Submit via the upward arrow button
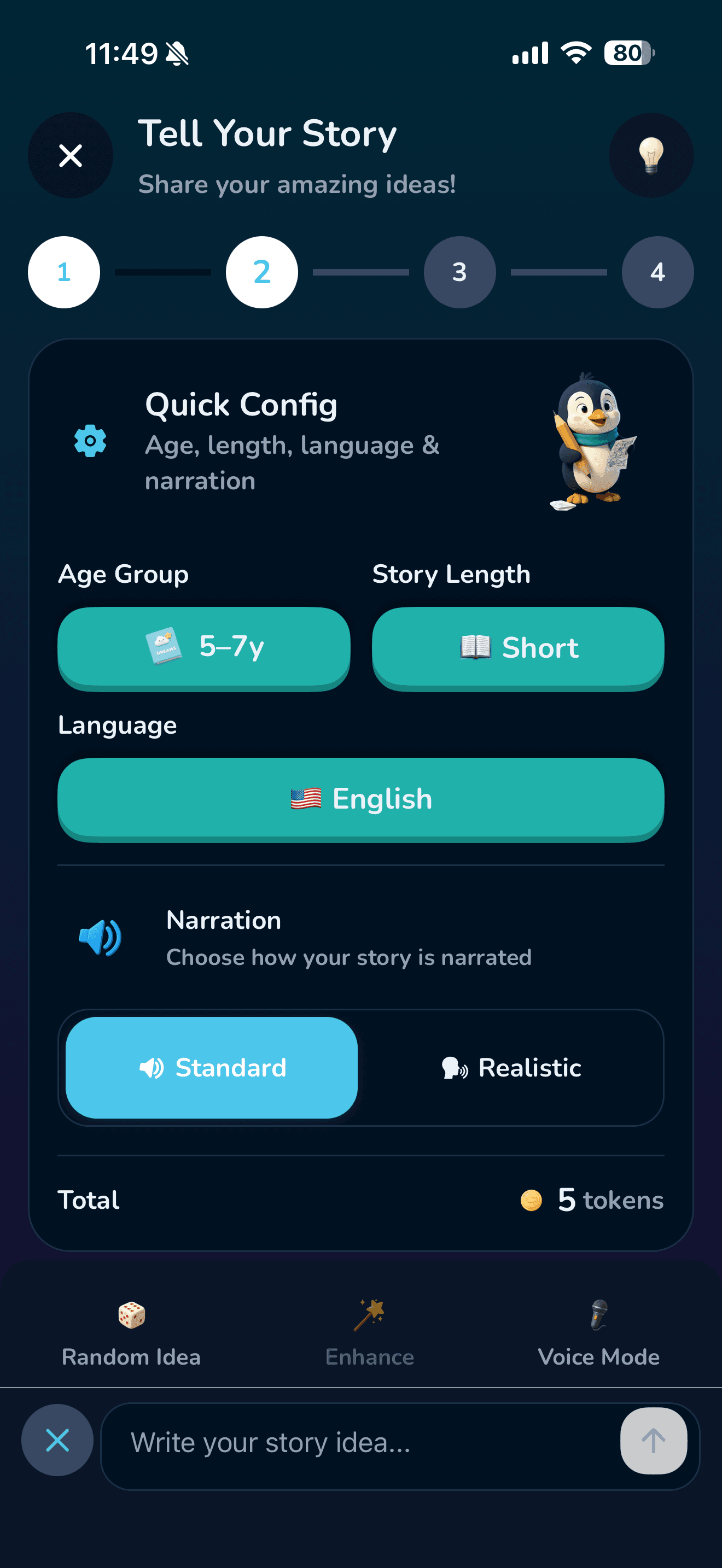This screenshot has width=722, height=1568. (654, 1440)
